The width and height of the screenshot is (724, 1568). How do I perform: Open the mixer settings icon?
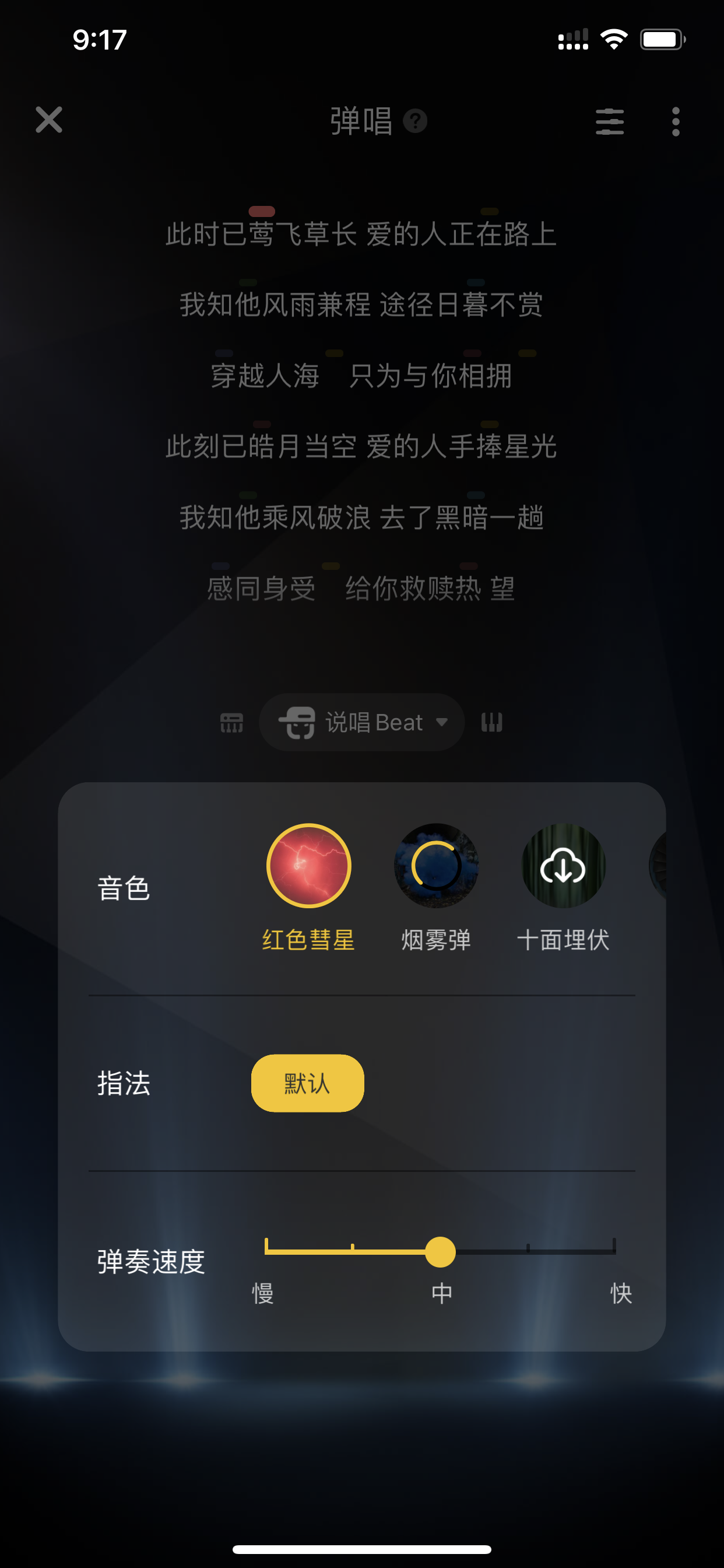(x=610, y=122)
